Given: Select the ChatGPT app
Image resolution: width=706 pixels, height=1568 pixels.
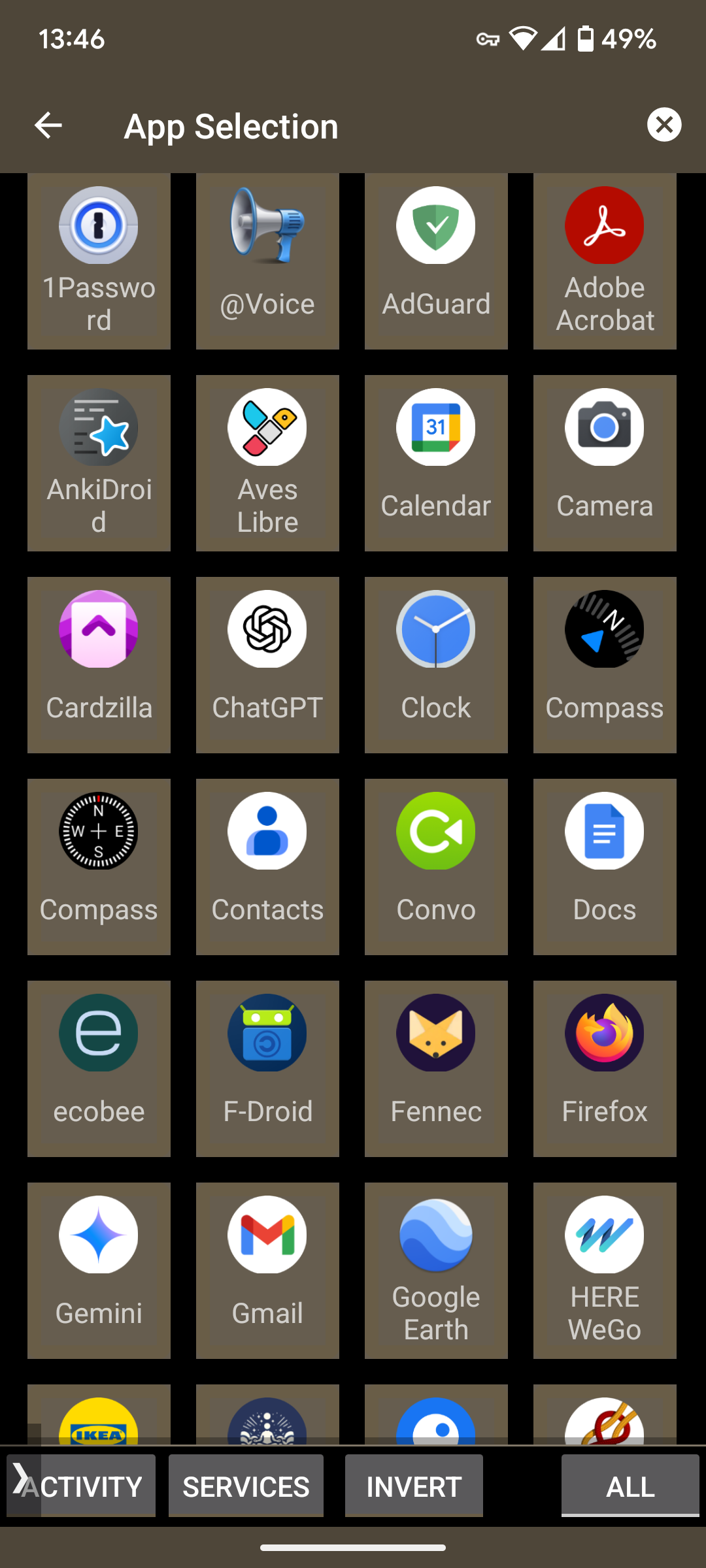Looking at the screenshot, I should tap(267, 665).
